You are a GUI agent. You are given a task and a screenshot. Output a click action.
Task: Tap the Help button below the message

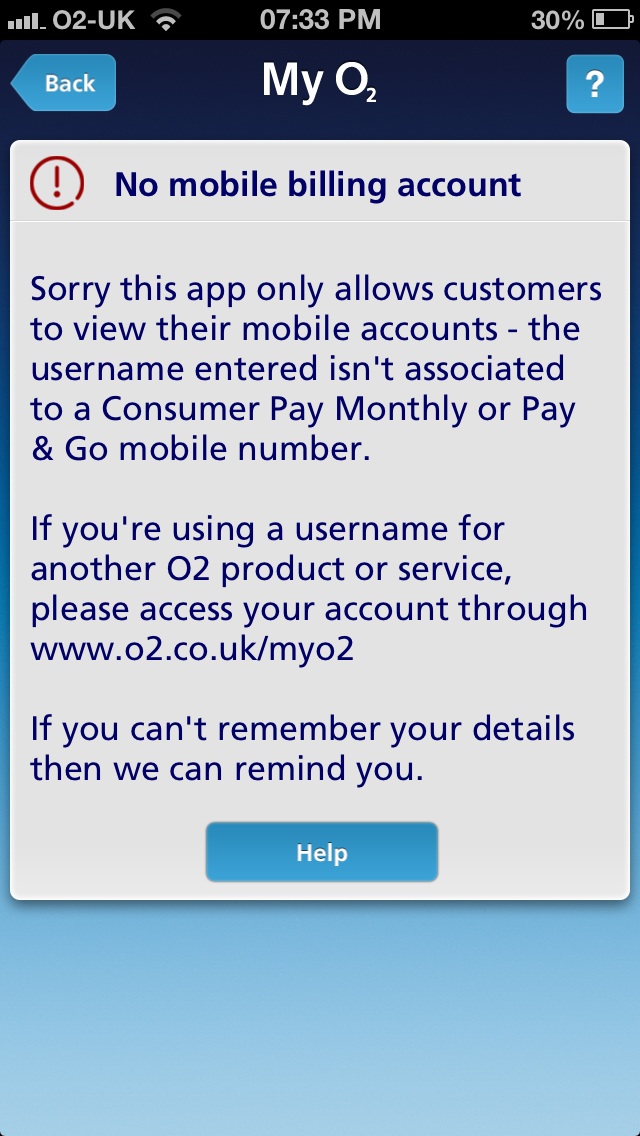click(321, 852)
